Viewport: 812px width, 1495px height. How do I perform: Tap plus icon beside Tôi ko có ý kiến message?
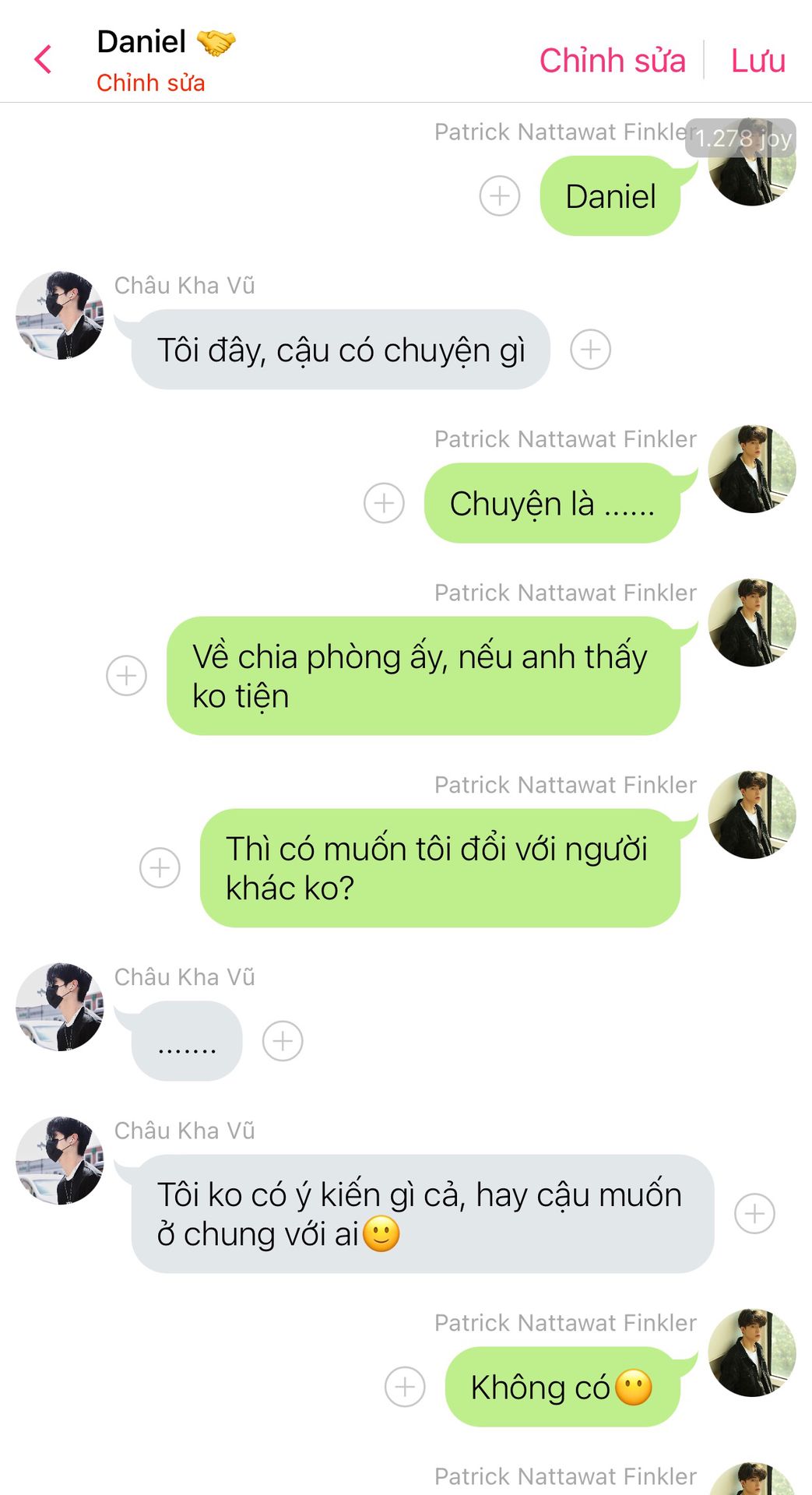pyautogui.click(x=755, y=1213)
